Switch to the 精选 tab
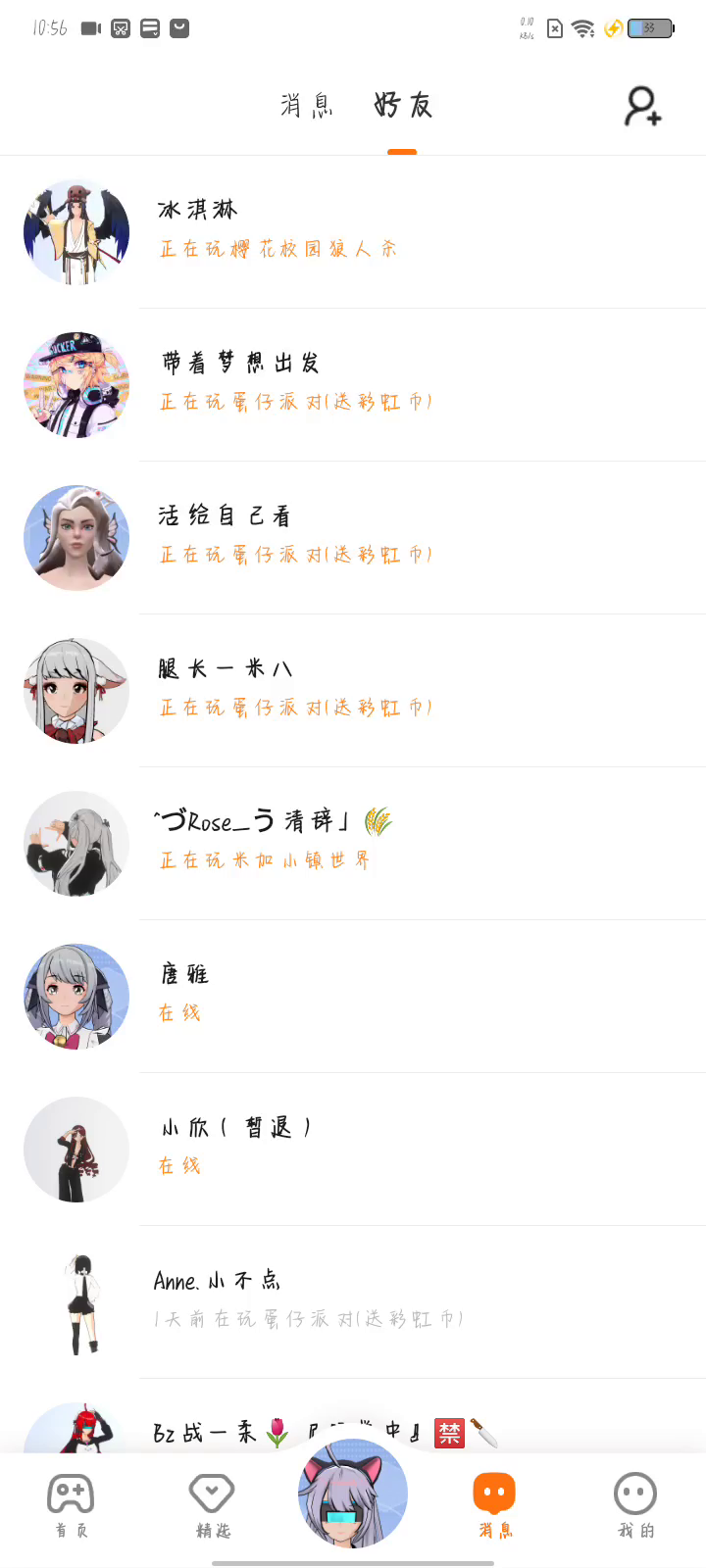 click(212, 1504)
